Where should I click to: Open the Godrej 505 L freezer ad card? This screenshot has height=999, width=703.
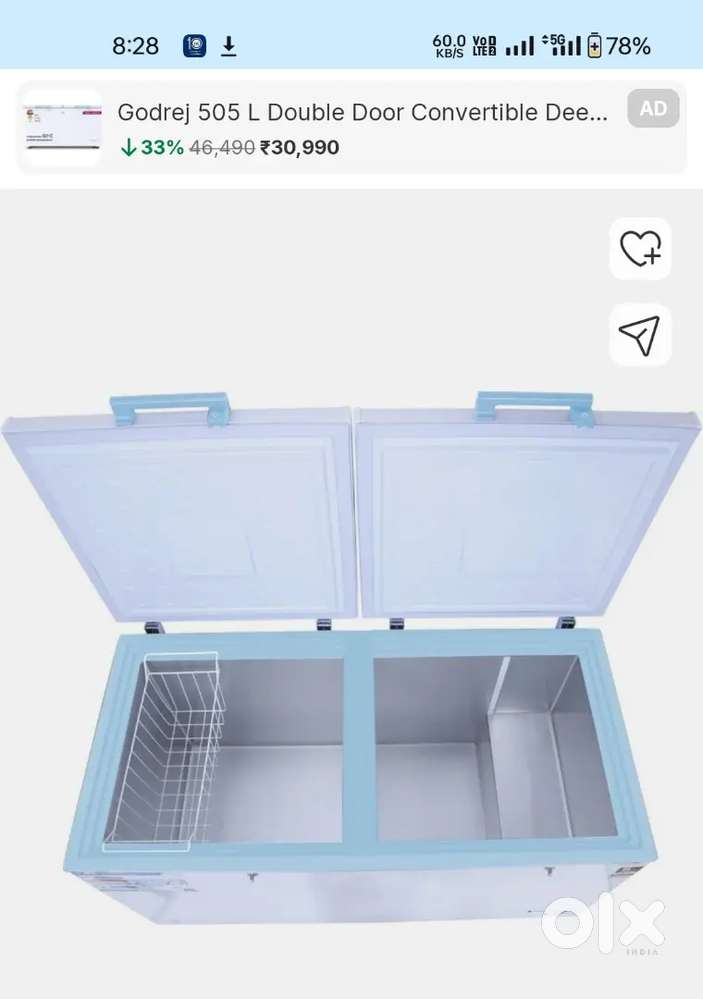pos(351,128)
